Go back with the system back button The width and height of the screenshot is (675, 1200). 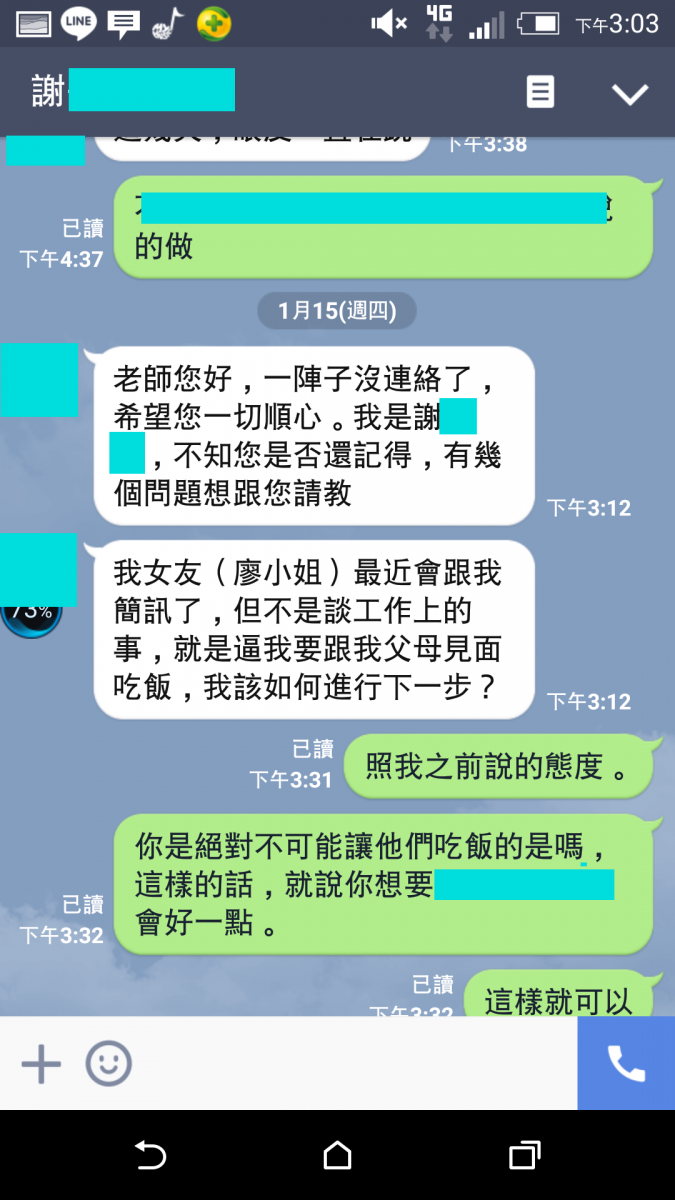[150, 1156]
